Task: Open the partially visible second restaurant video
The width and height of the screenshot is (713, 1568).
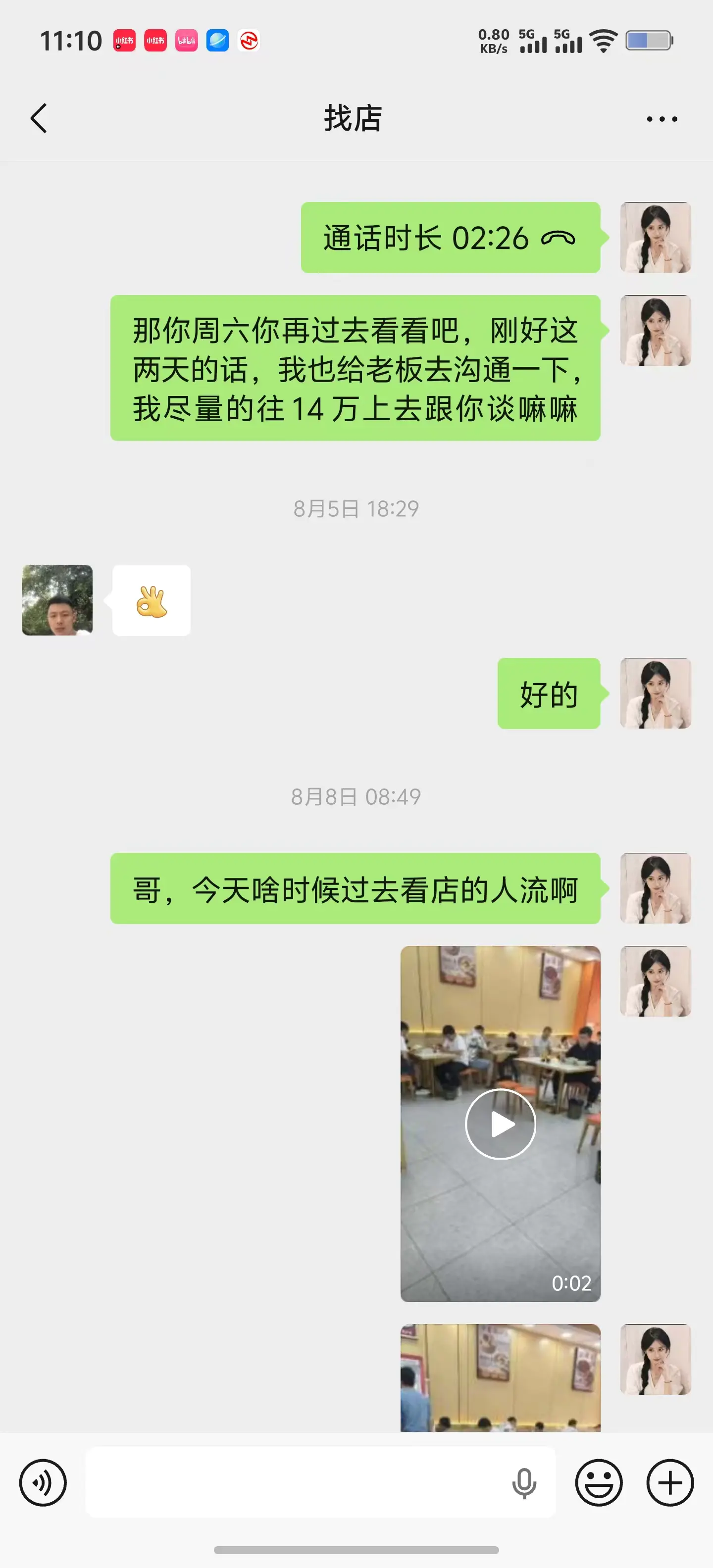Action: [x=501, y=1377]
